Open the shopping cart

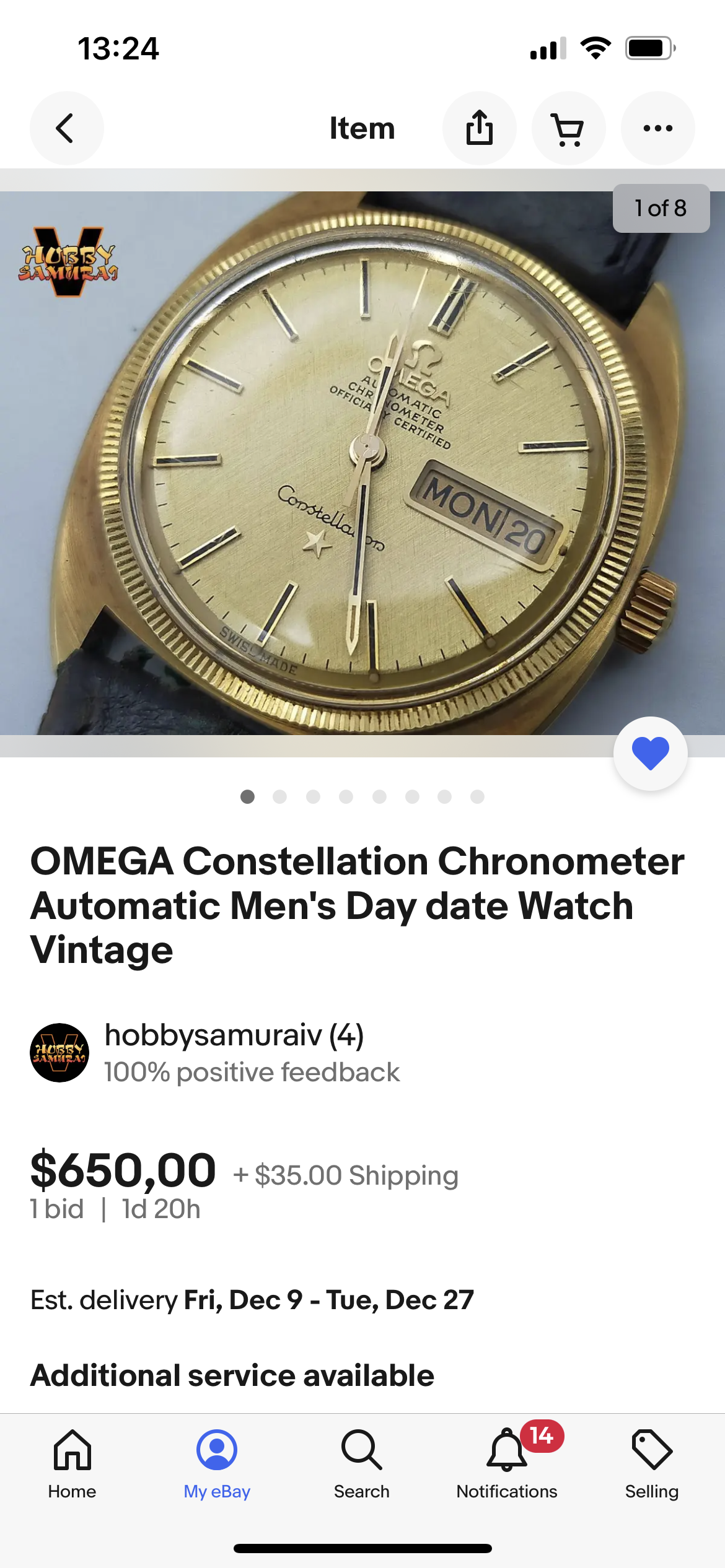[568, 128]
